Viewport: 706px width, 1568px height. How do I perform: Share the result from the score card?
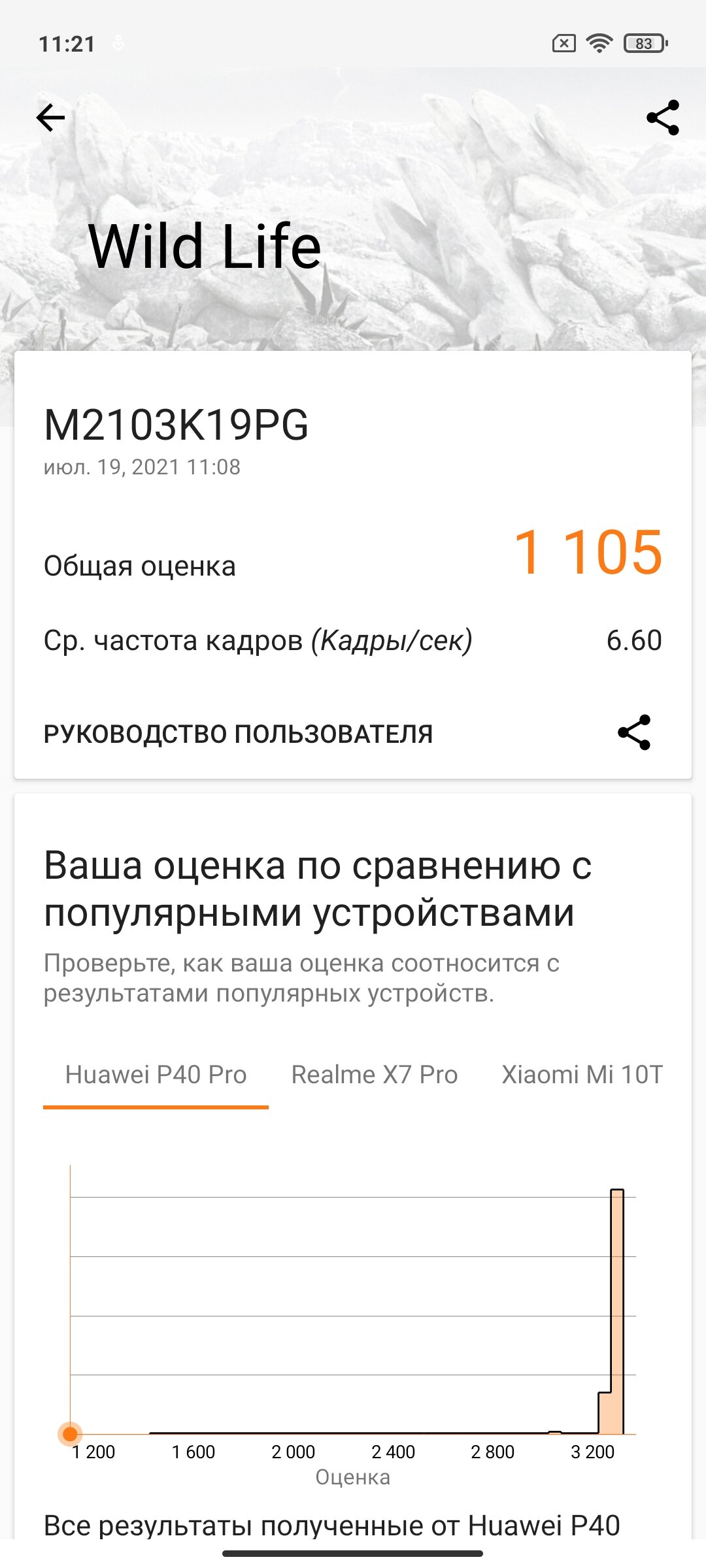tap(634, 732)
